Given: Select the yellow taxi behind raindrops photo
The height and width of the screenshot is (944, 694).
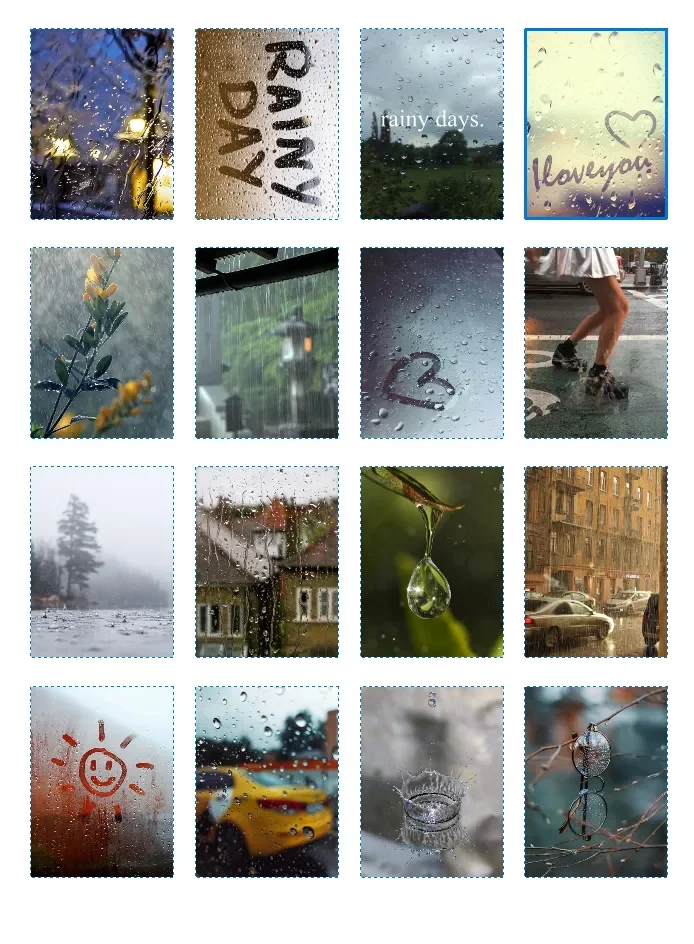Looking at the screenshot, I should pyautogui.click(x=267, y=781).
